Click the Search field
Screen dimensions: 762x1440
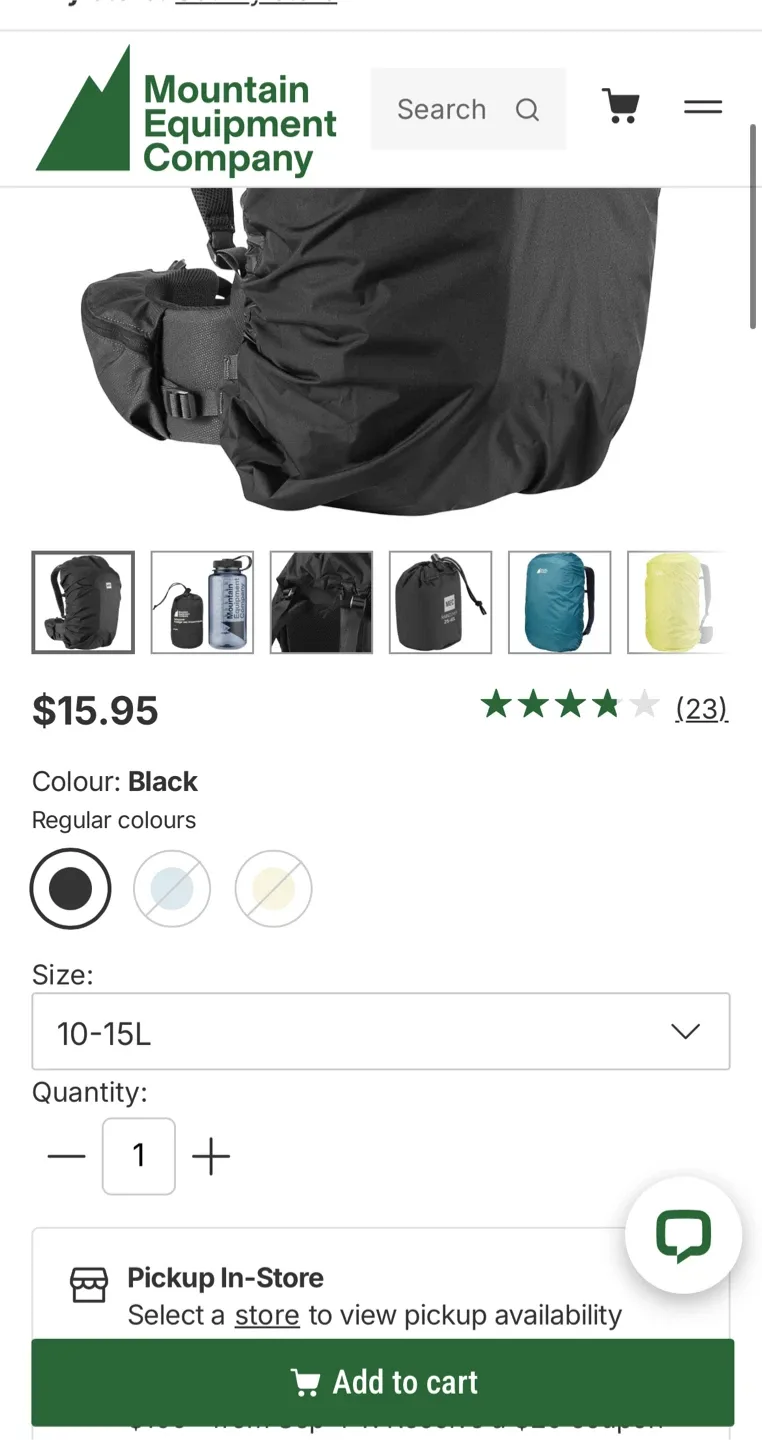(442, 109)
